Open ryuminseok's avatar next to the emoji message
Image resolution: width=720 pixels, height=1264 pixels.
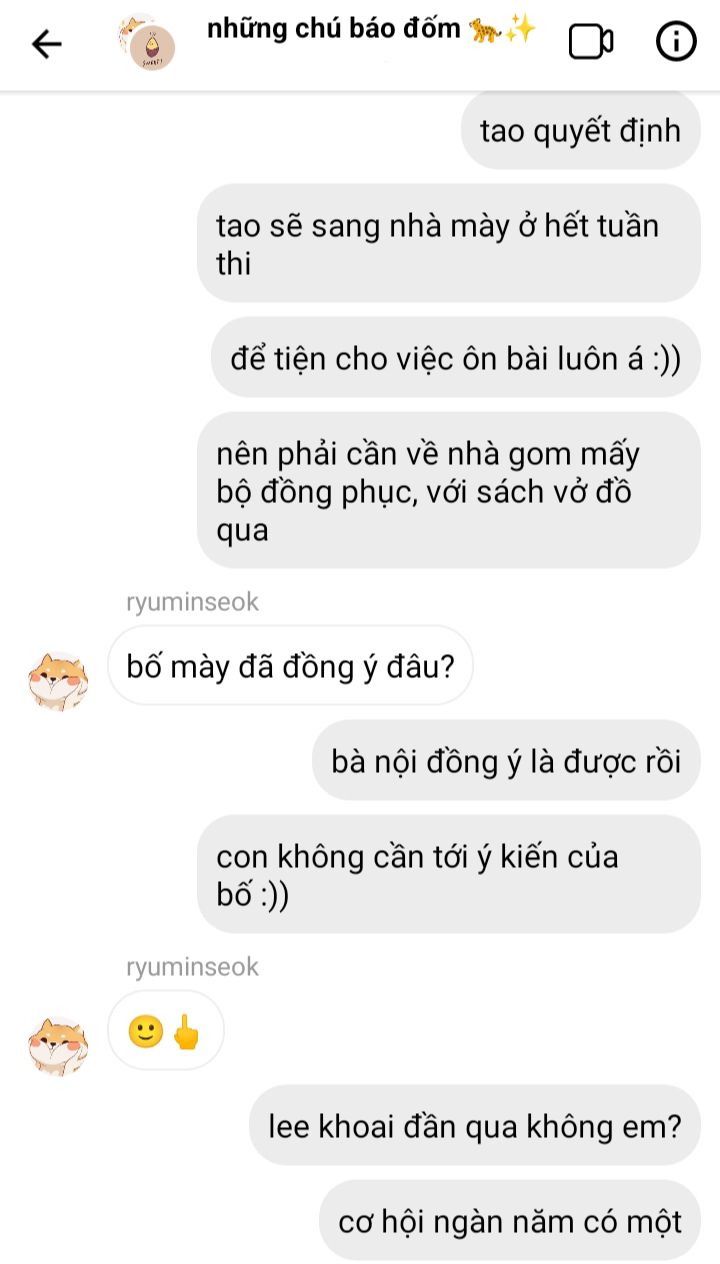click(x=57, y=1046)
